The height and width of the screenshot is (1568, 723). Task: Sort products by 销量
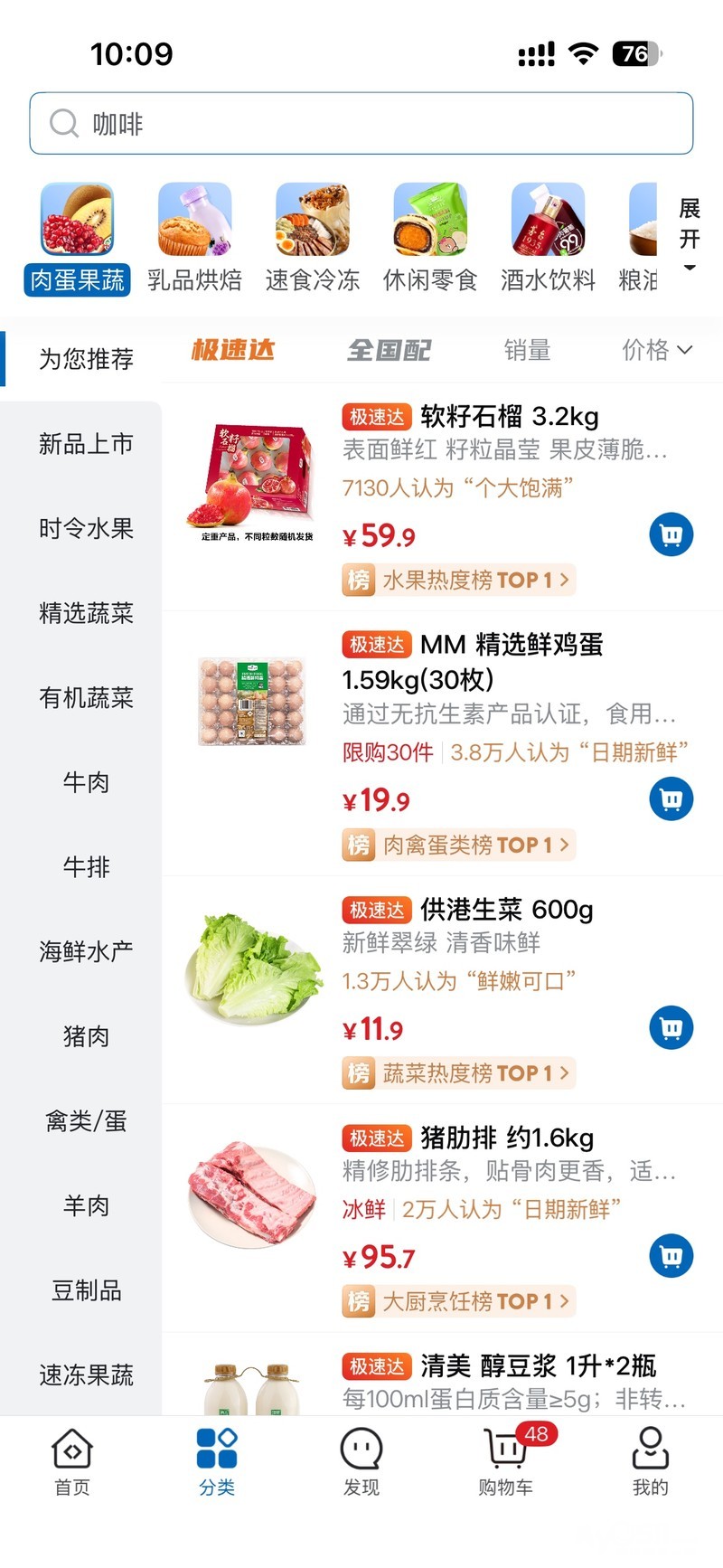point(528,350)
